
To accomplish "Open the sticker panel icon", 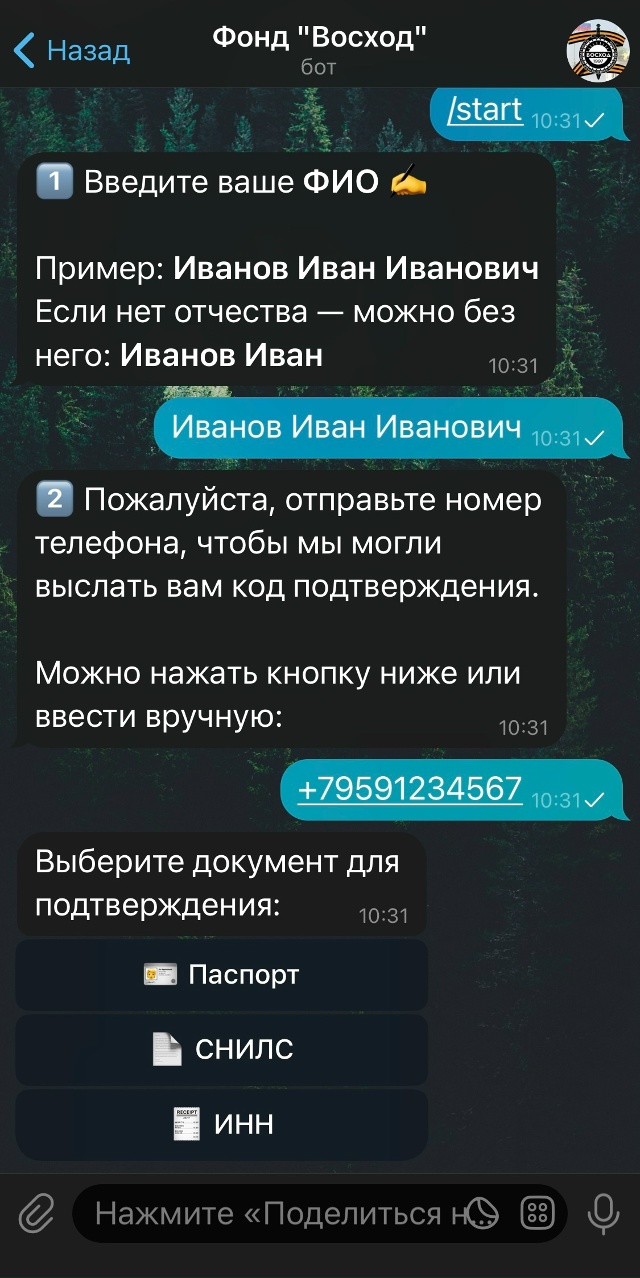I will point(484,1214).
